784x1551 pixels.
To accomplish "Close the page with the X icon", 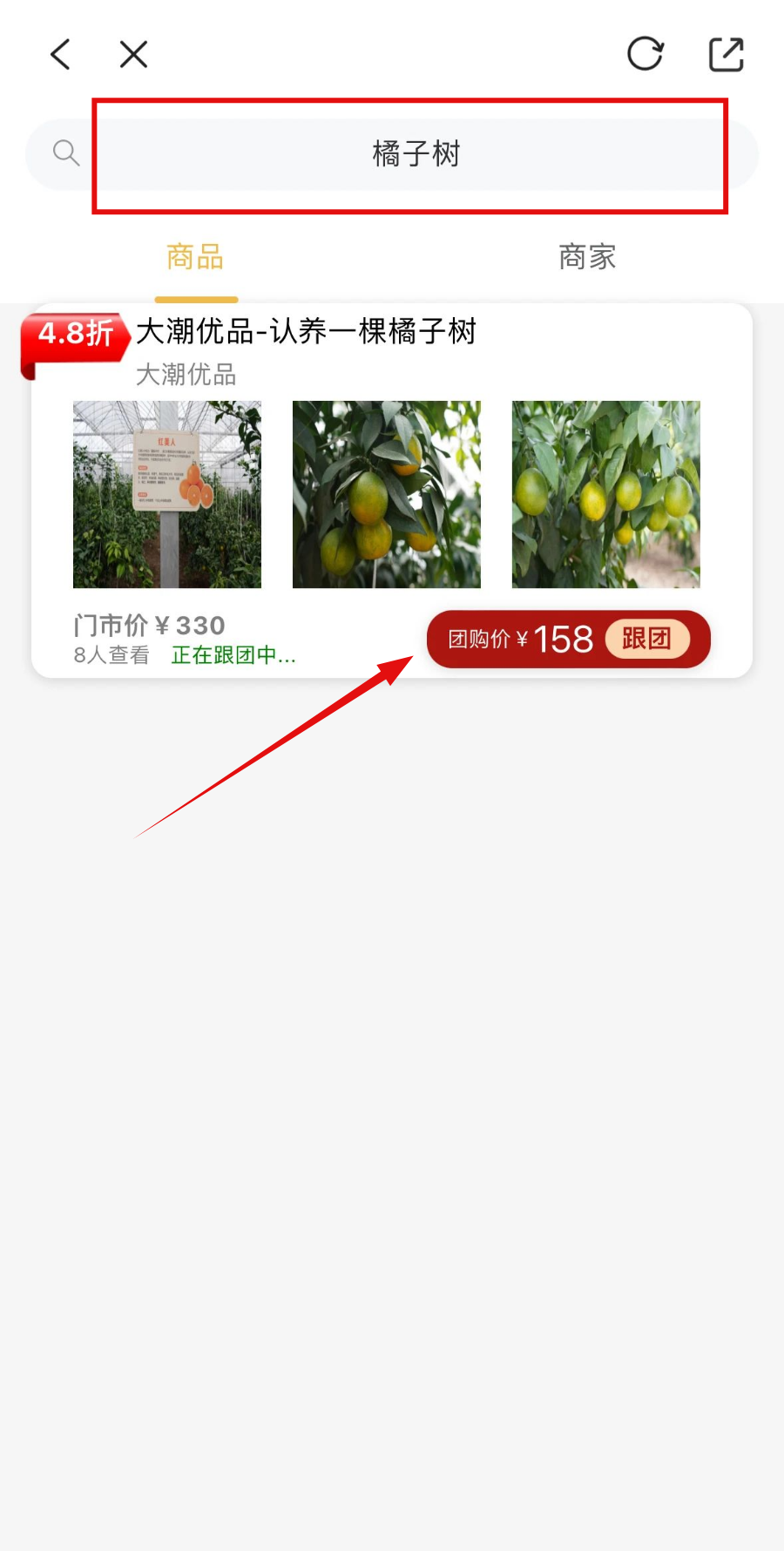I will (x=133, y=54).
